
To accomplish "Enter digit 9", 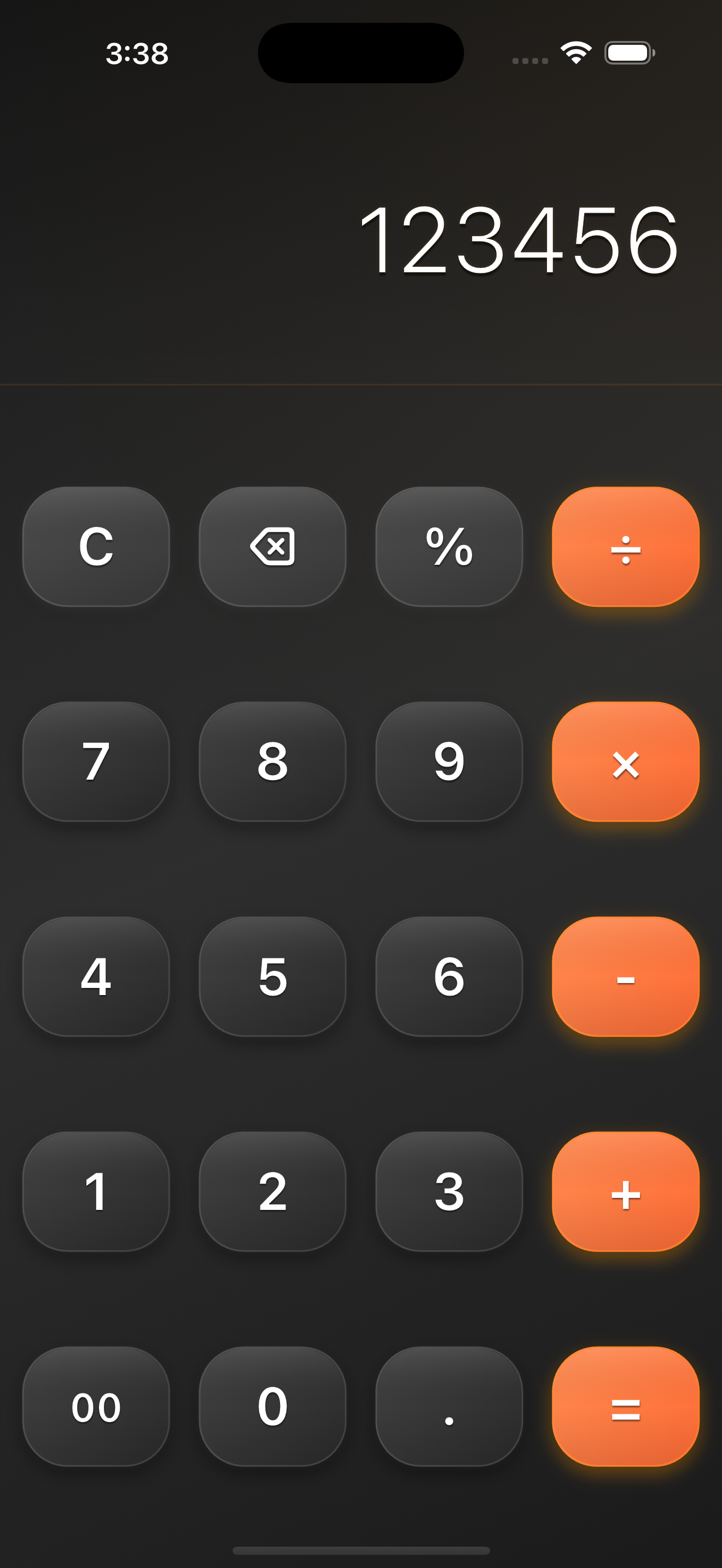I will tap(449, 761).
